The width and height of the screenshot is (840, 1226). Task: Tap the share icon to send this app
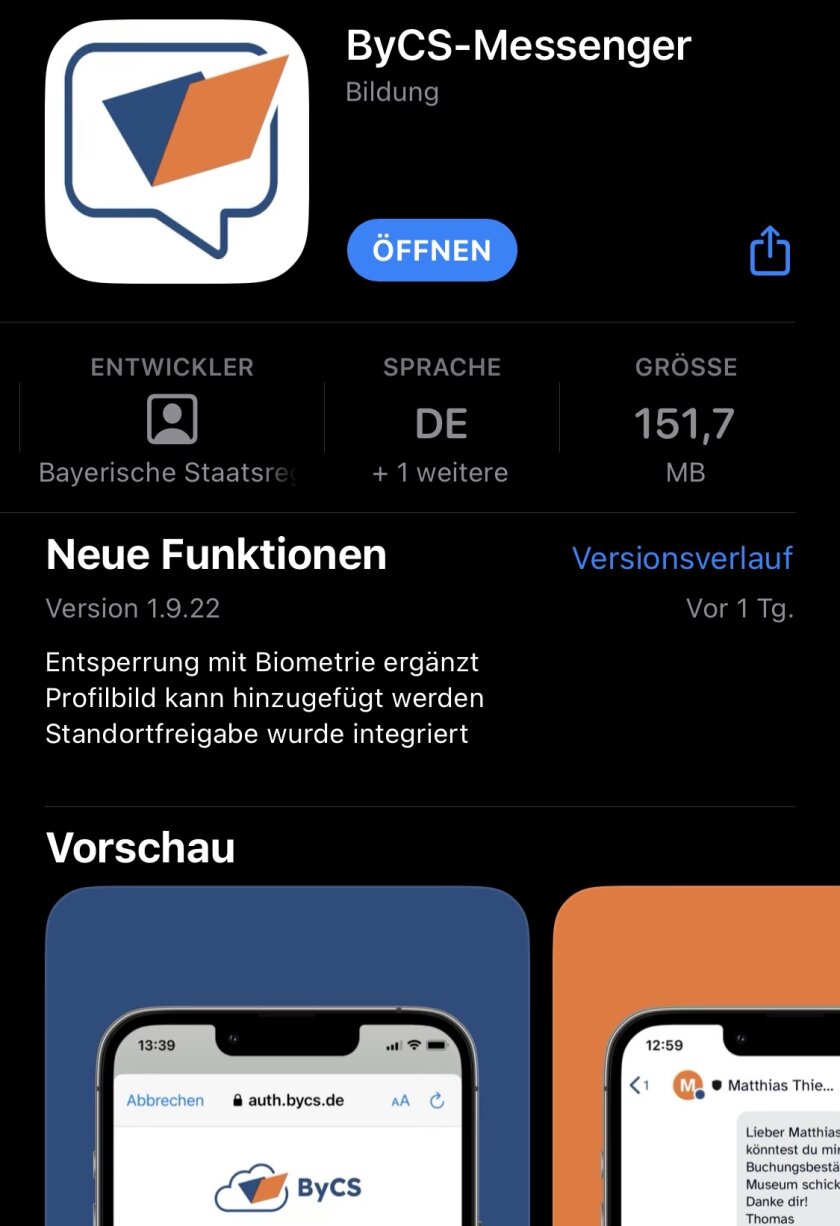click(x=769, y=250)
